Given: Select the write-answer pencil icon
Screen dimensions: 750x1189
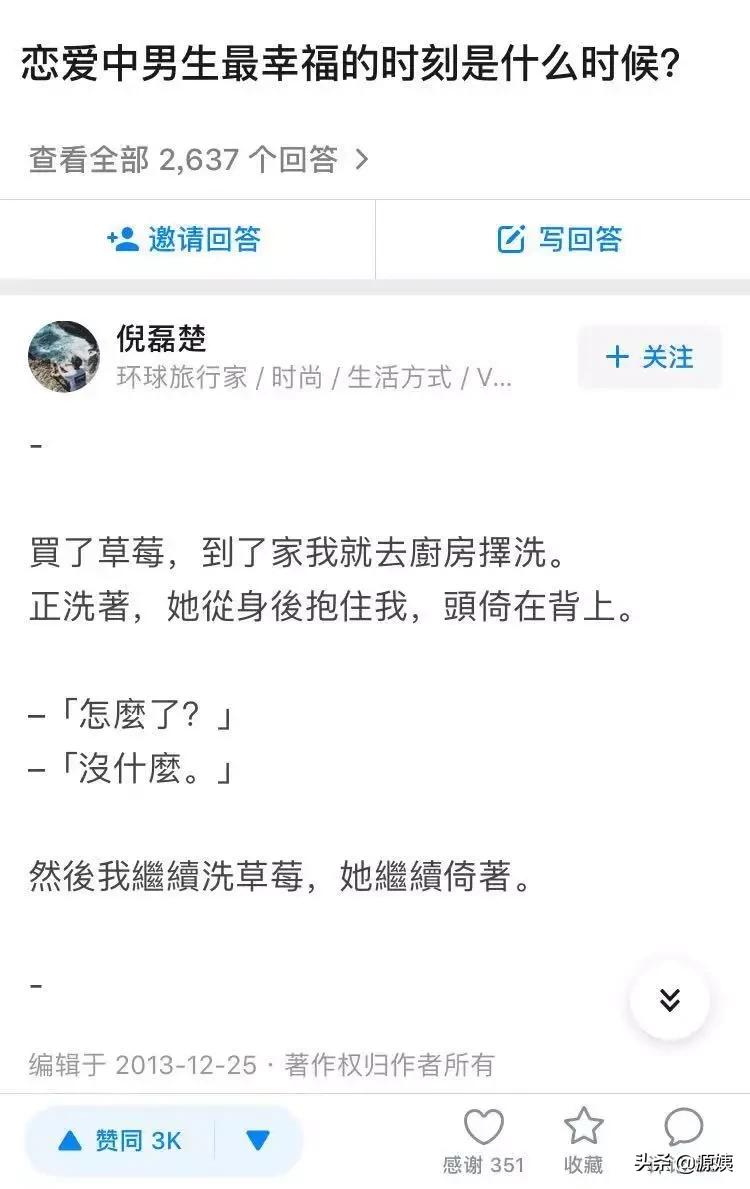Looking at the screenshot, I should [x=514, y=239].
